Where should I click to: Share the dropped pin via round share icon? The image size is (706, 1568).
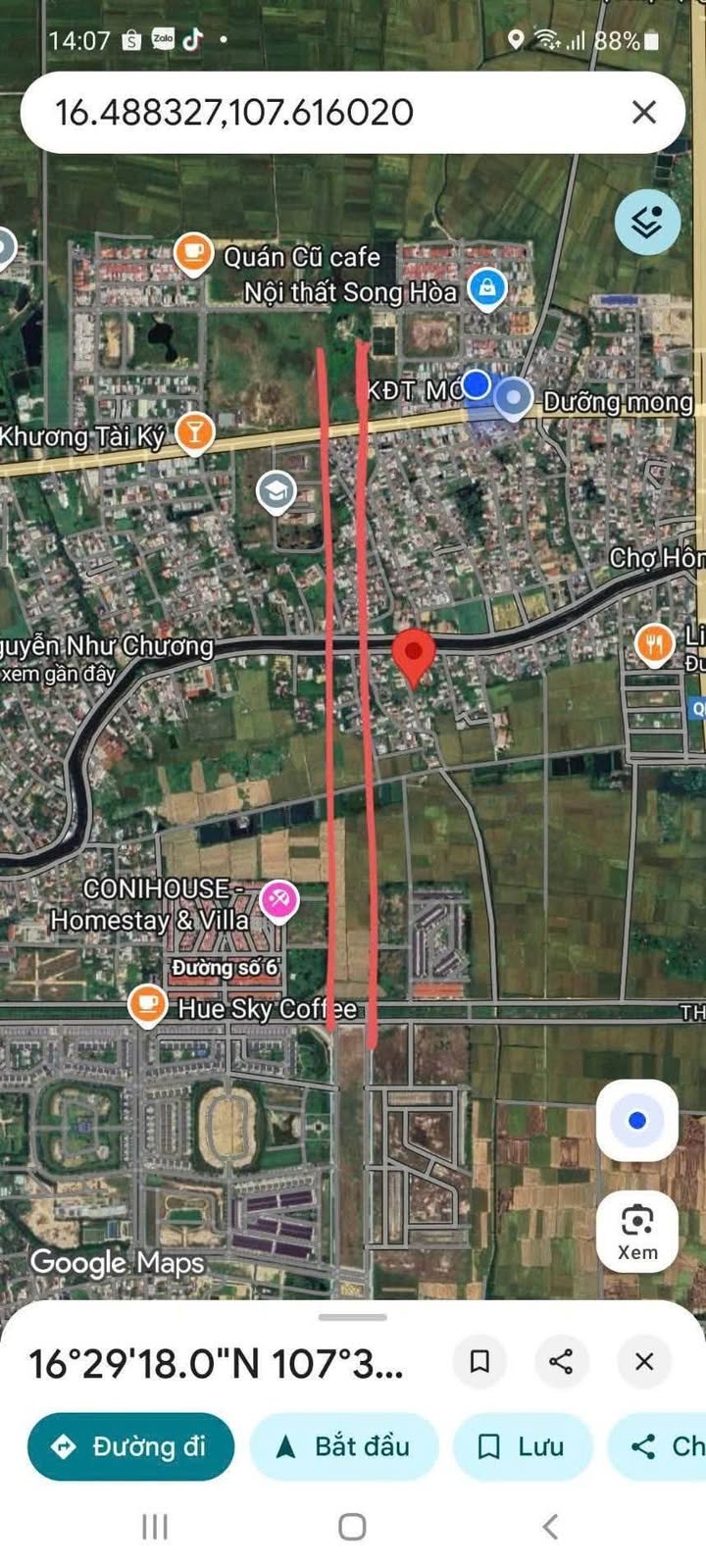(x=561, y=1361)
